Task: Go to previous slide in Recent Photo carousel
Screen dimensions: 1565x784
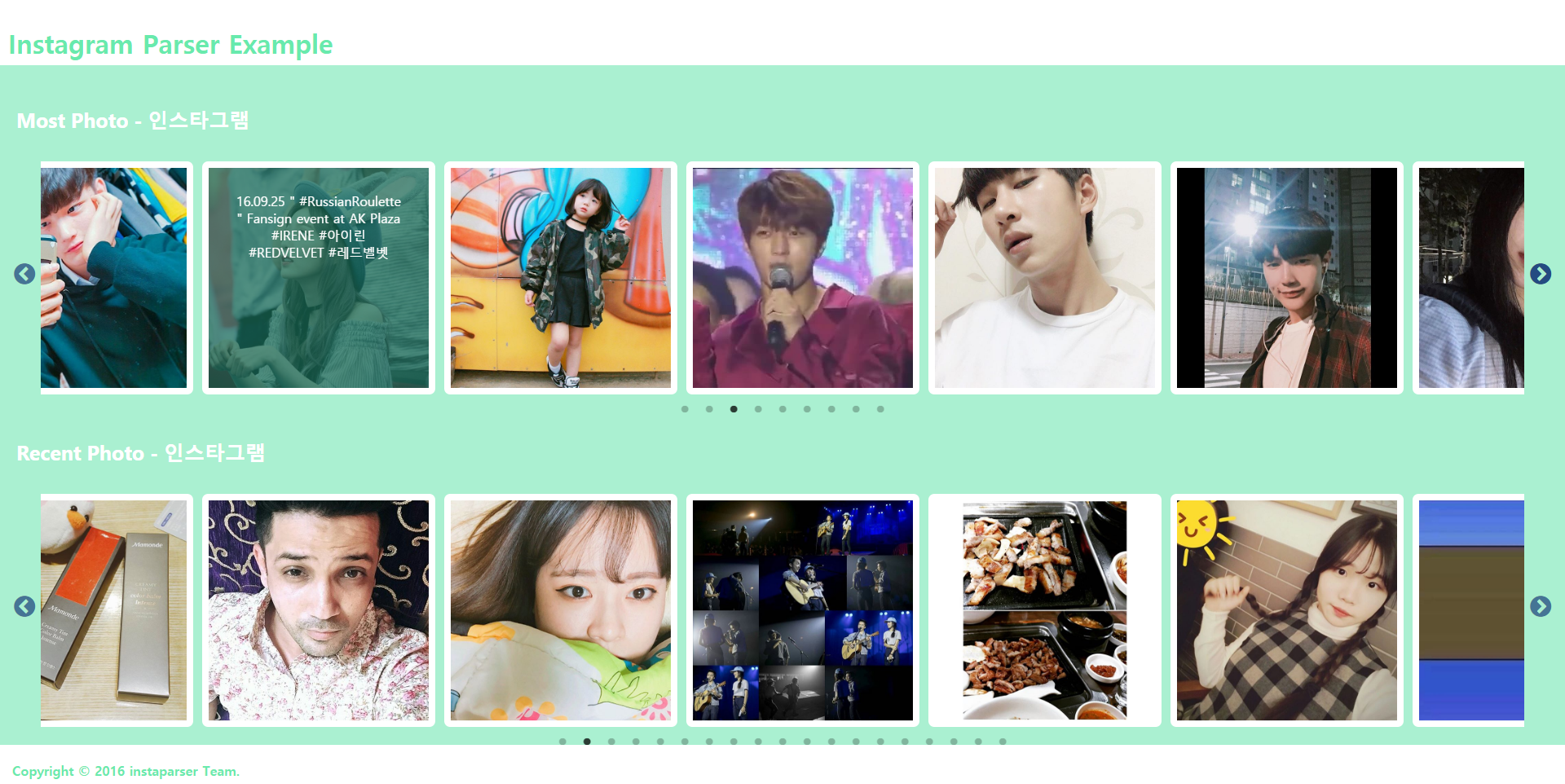Action: click(x=24, y=606)
